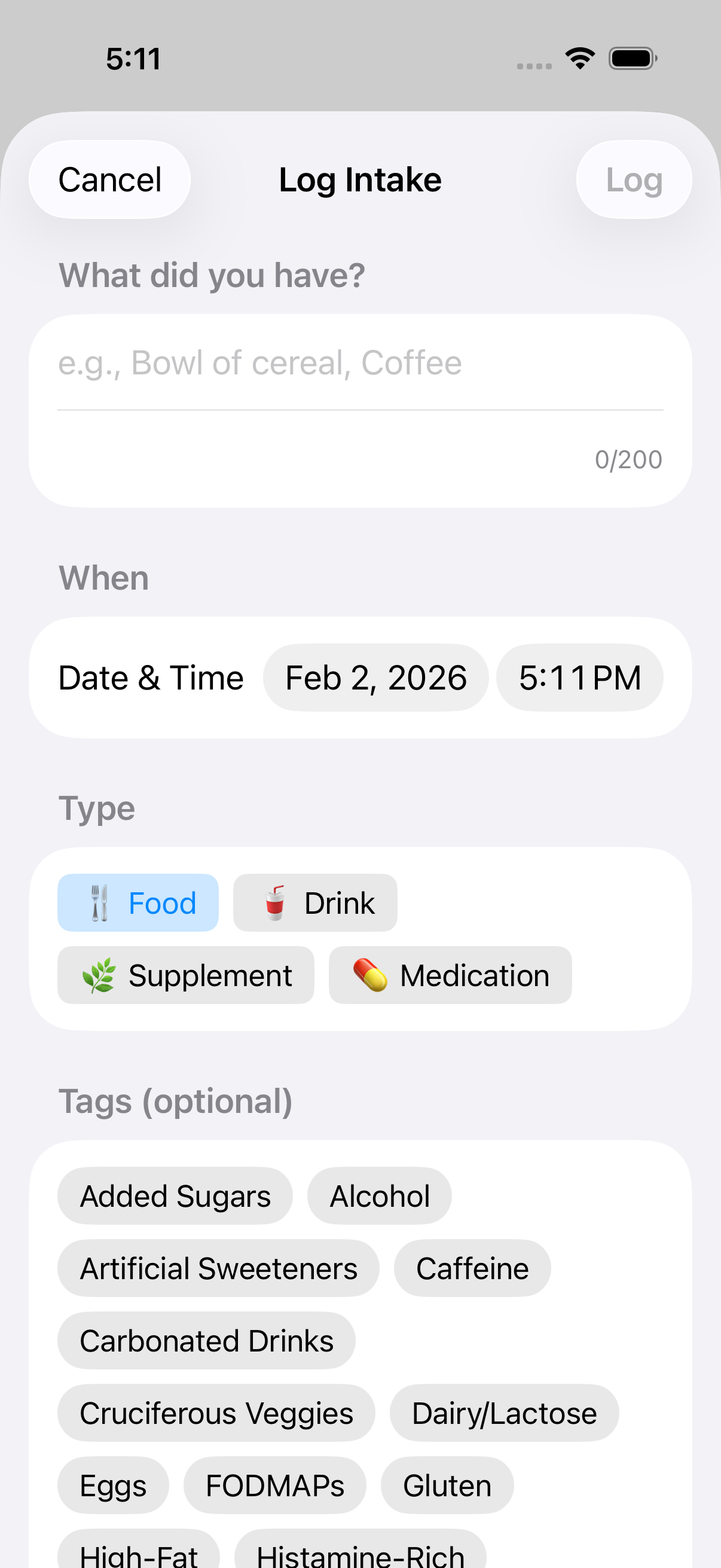This screenshot has width=721, height=1568.
Task: Select the Drink type option
Action: click(x=315, y=903)
